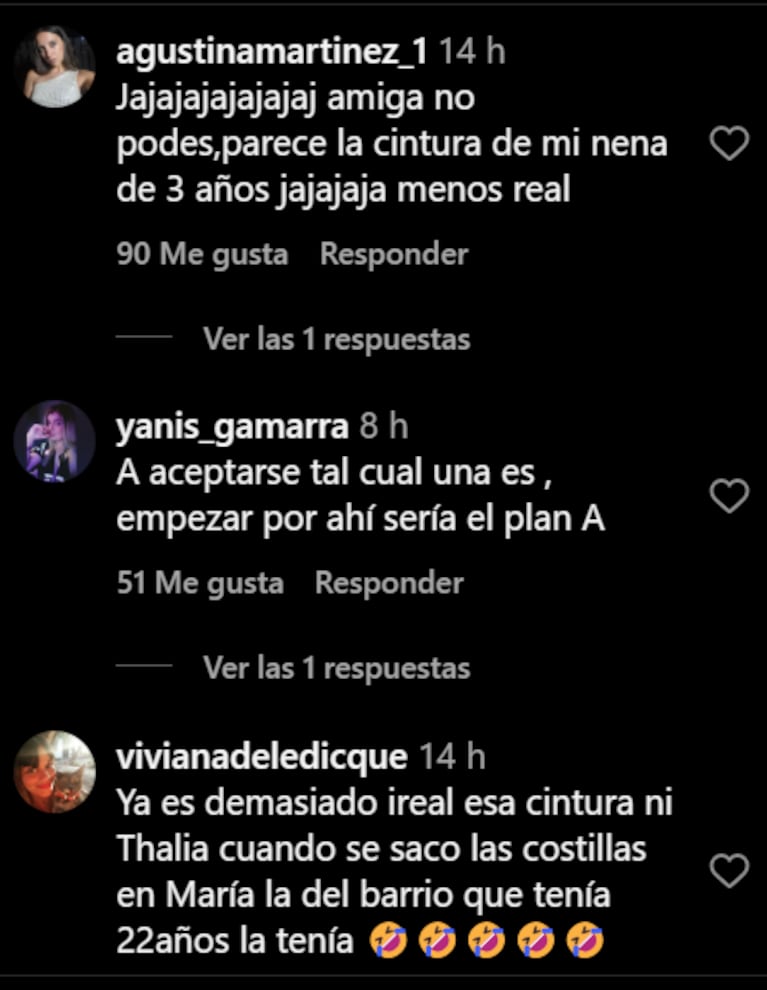Like yanis_gamarra's comment
The image size is (767, 990).
pyautogui.click(x=728, y=495)
